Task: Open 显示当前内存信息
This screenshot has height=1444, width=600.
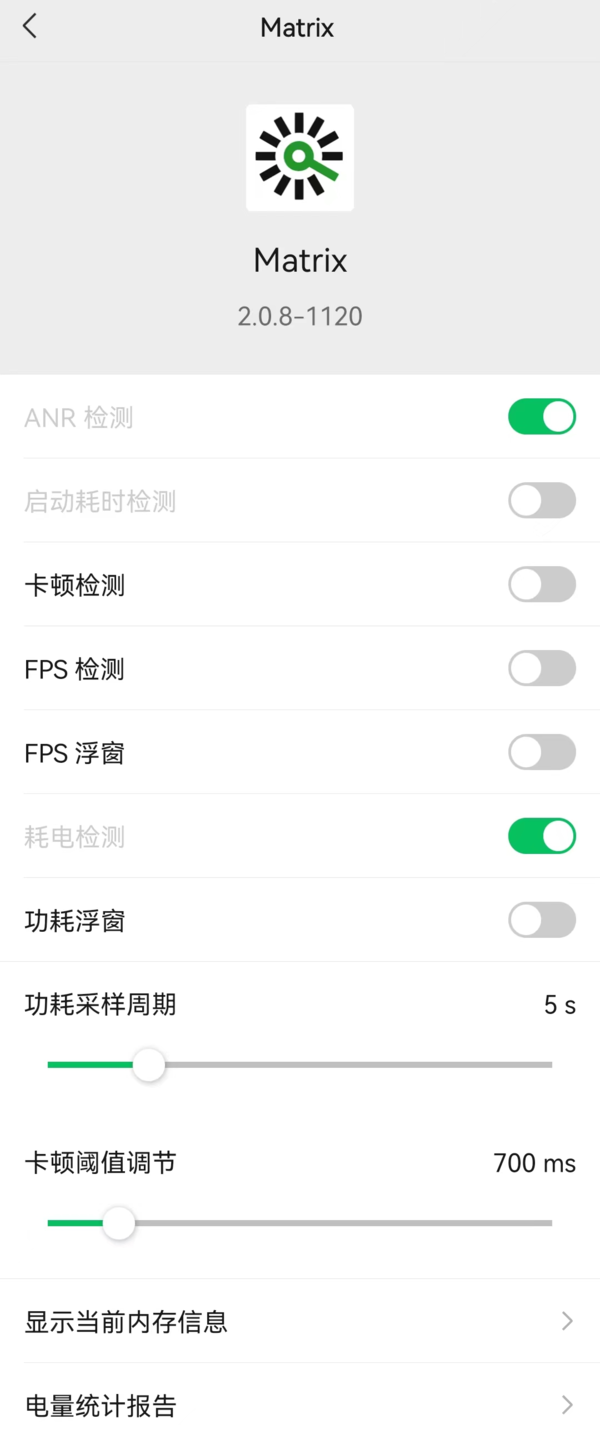Action: pos(300,1321)
